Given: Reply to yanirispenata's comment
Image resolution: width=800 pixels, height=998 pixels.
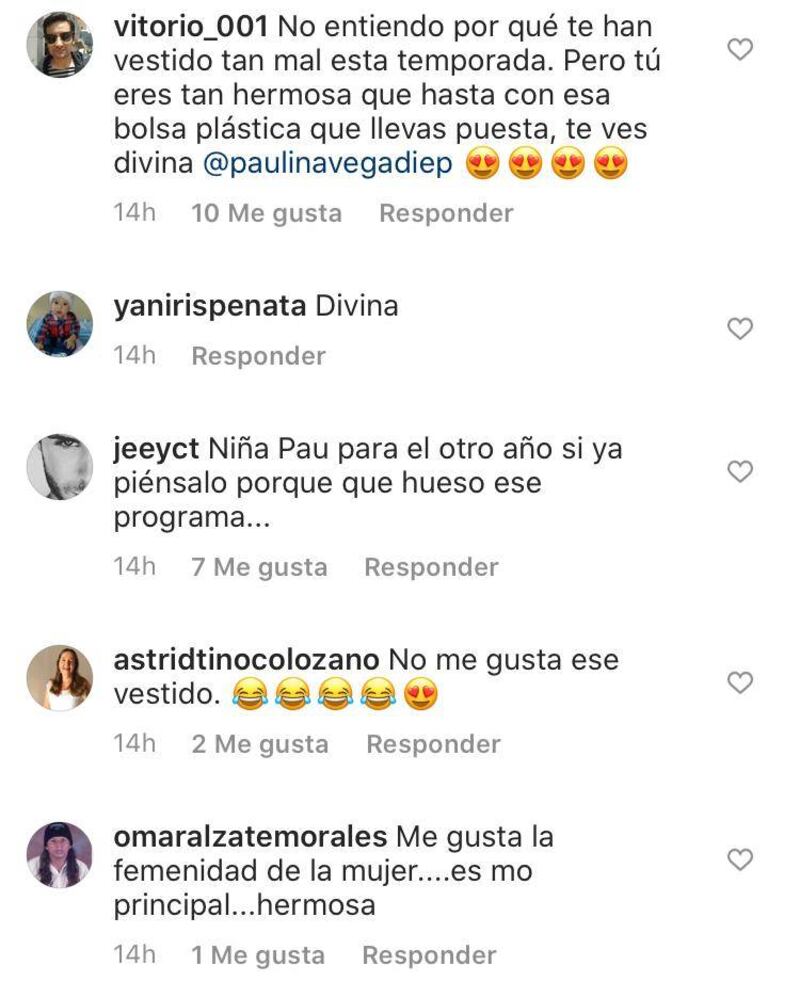Looking at the screenshot, I should coord(258,356).
